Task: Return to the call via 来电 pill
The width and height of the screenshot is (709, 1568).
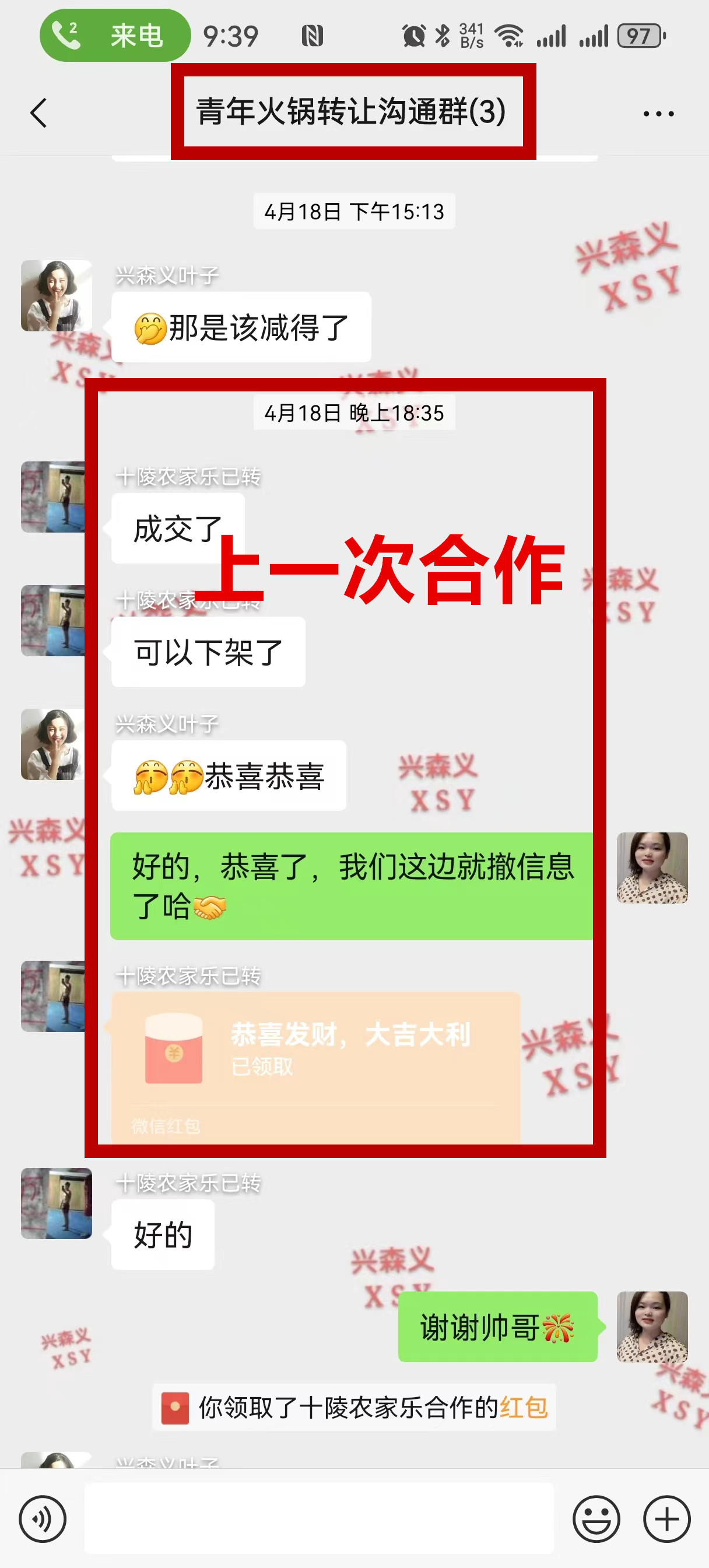Action: pyautogui.click(x=114, y=36)
